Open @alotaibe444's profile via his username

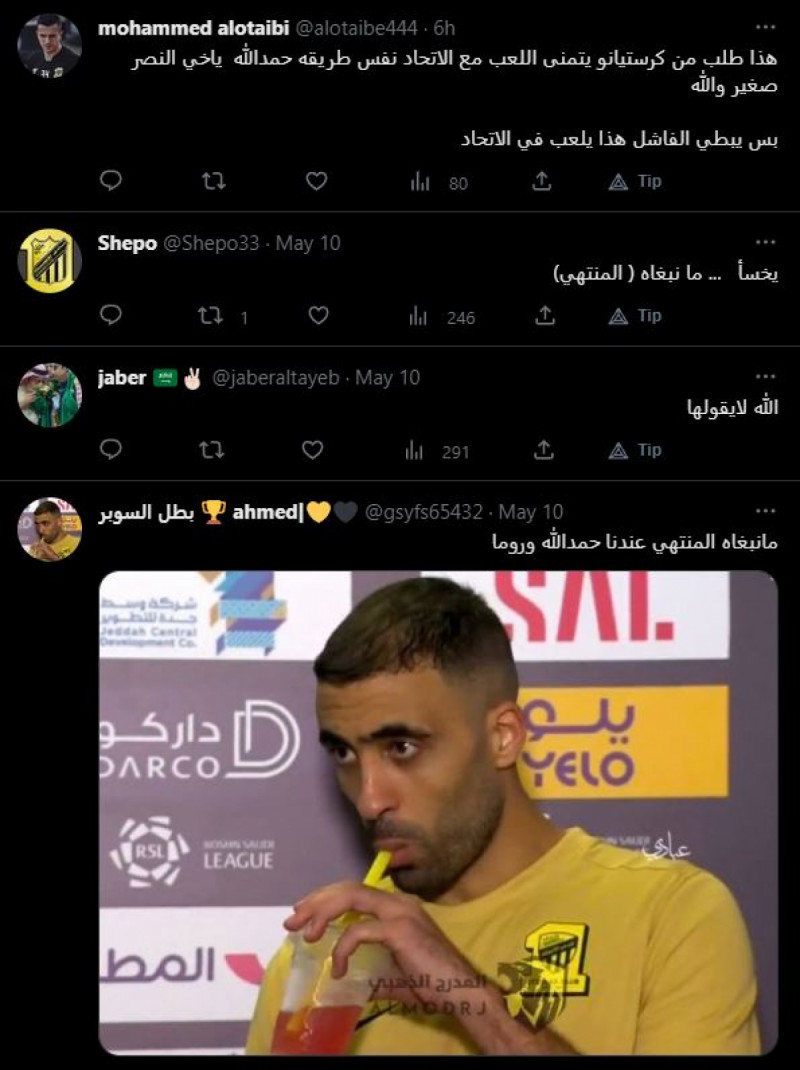tap(358, 29)
